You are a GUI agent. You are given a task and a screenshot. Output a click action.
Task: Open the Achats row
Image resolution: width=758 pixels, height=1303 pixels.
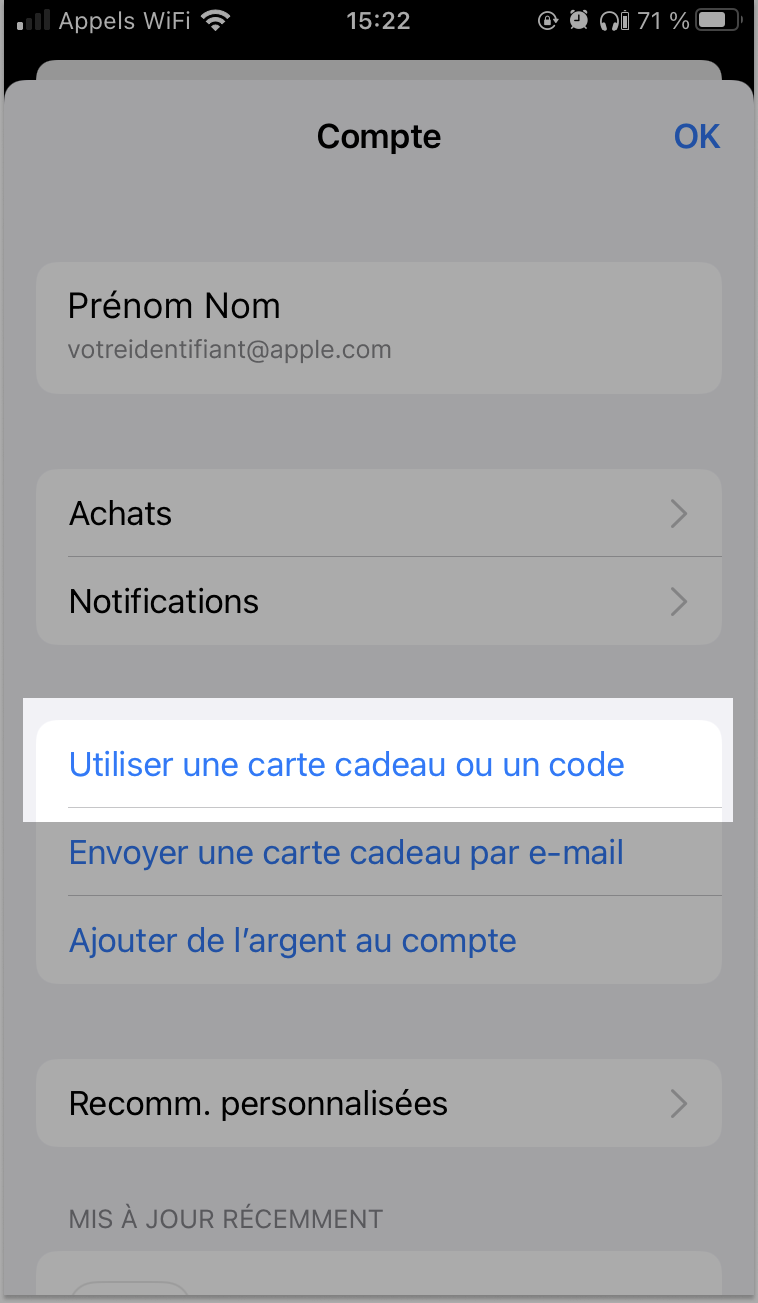tap(379, 514)
